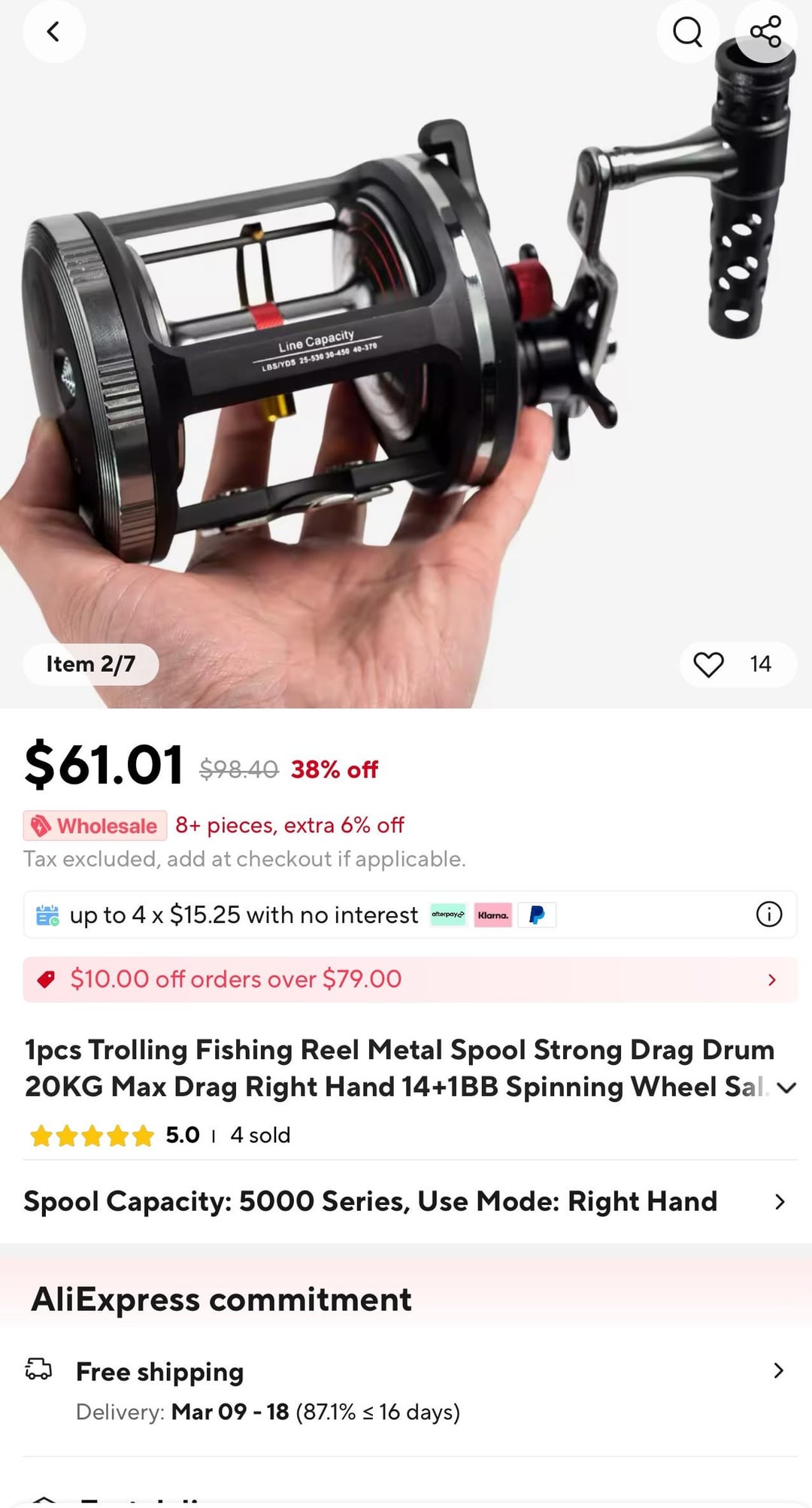Open the $10.00 off orders coupon

pyautogui.click(x=410, y=979)
